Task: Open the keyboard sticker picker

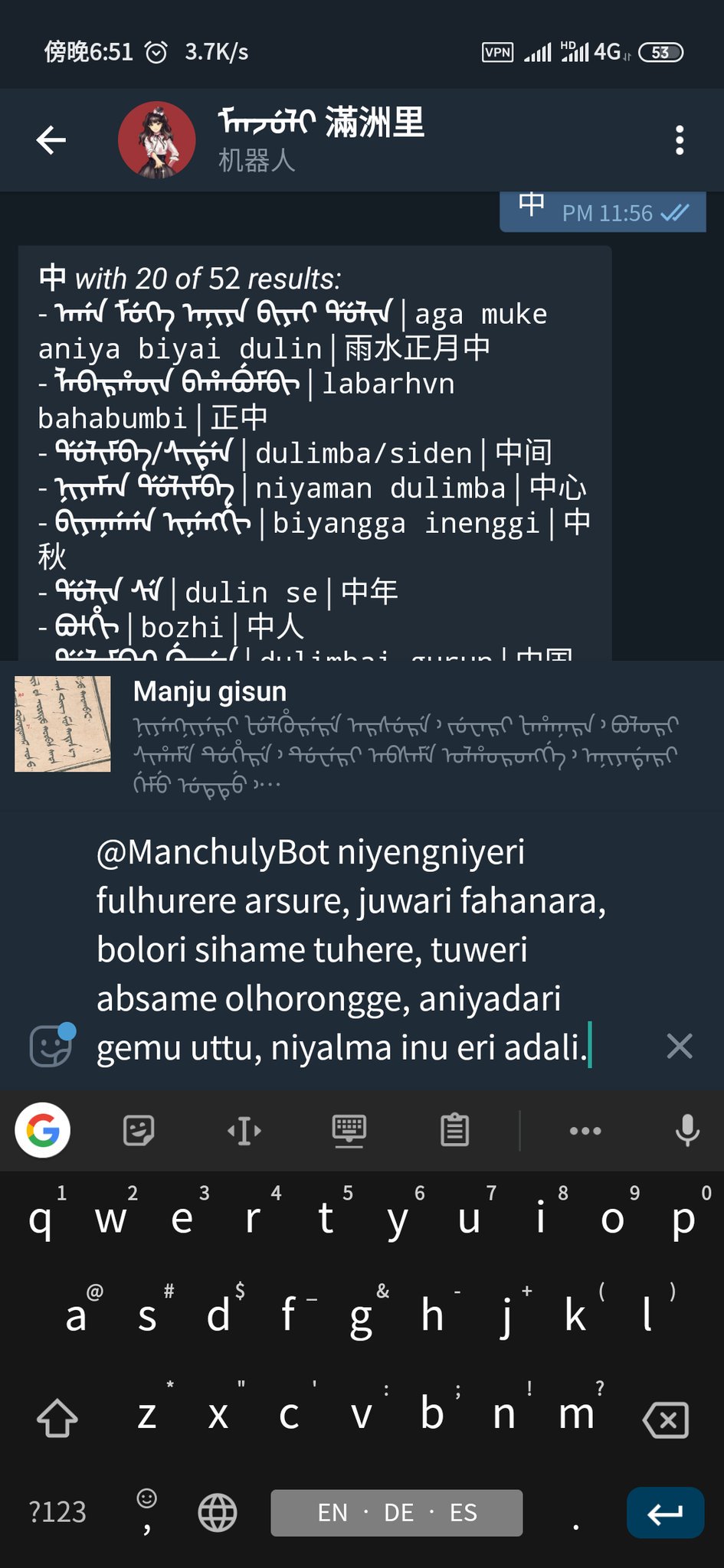Action: pos(139,1130)
